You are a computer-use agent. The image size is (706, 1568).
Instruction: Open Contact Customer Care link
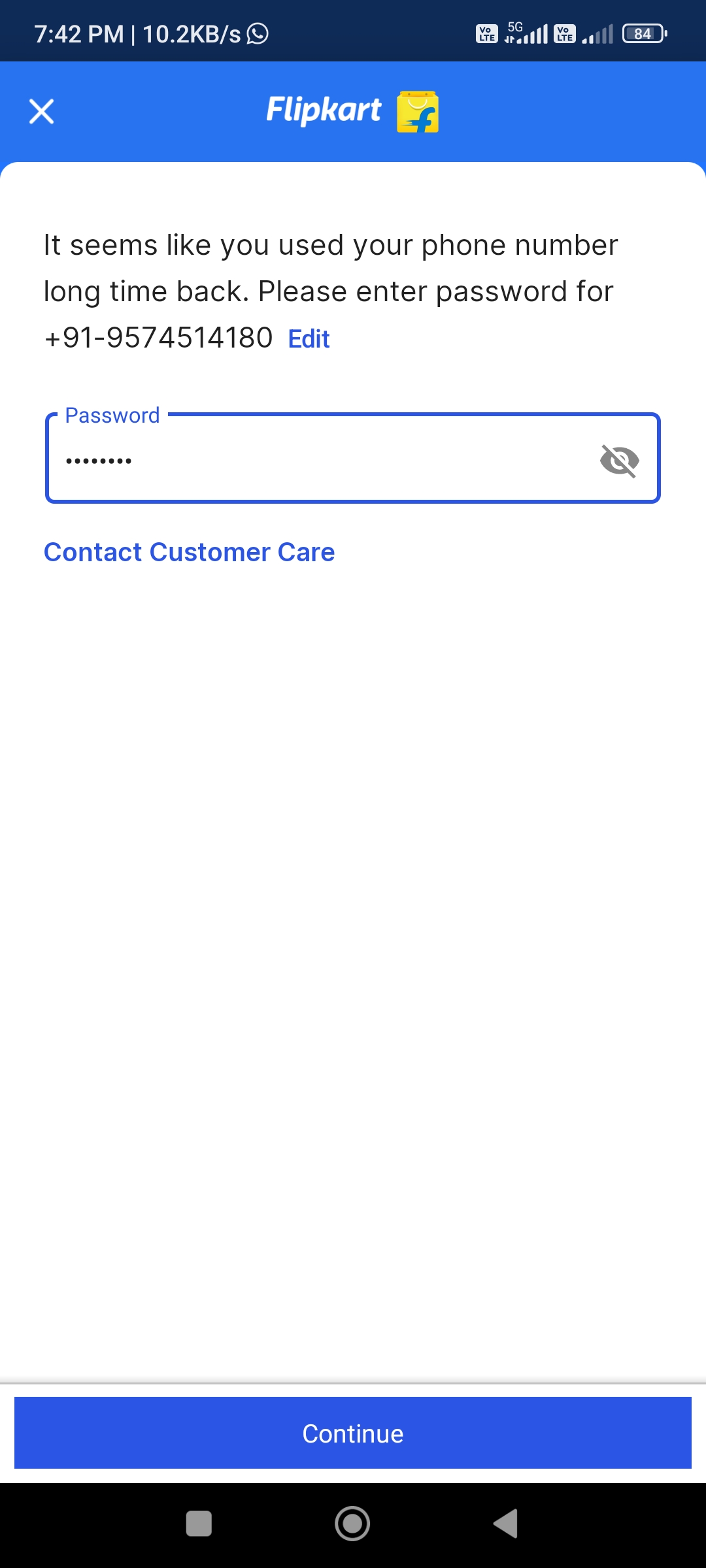(189, 552)
